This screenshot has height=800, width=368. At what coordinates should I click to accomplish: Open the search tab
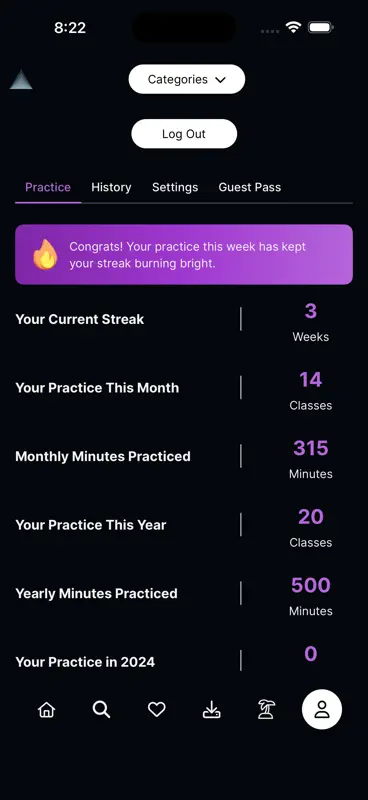click(101, 709)
